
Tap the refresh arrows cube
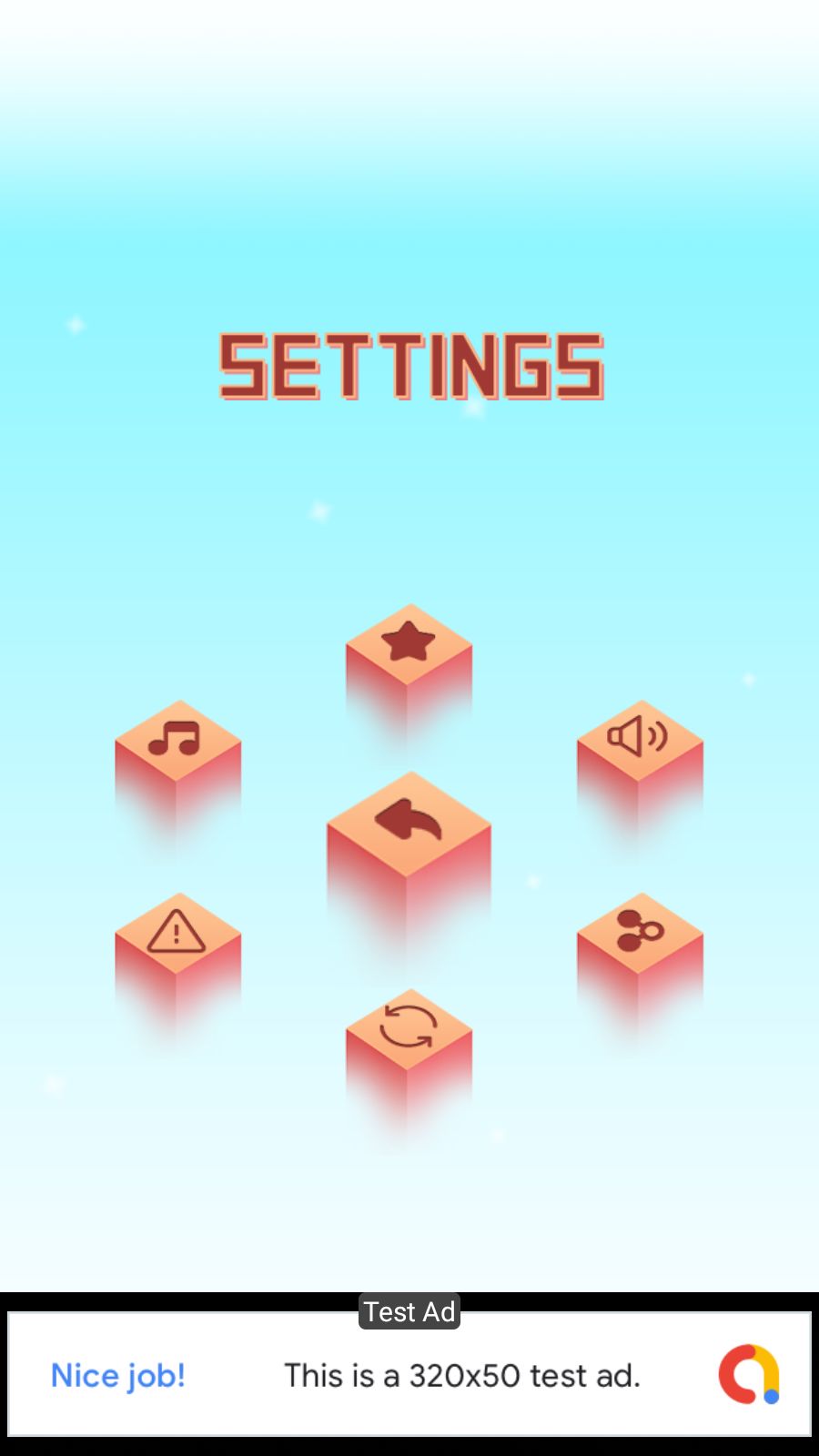(x=409, y=1028)
